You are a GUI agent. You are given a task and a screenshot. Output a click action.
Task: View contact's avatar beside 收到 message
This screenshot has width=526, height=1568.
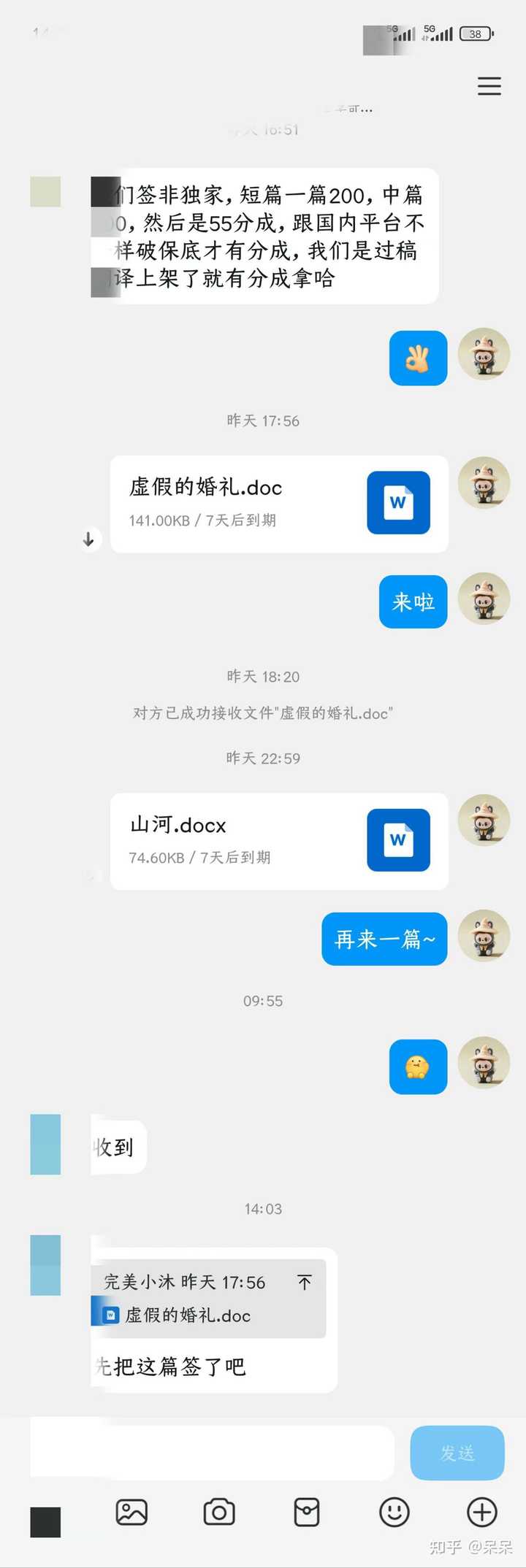(x=45, y=1144)
